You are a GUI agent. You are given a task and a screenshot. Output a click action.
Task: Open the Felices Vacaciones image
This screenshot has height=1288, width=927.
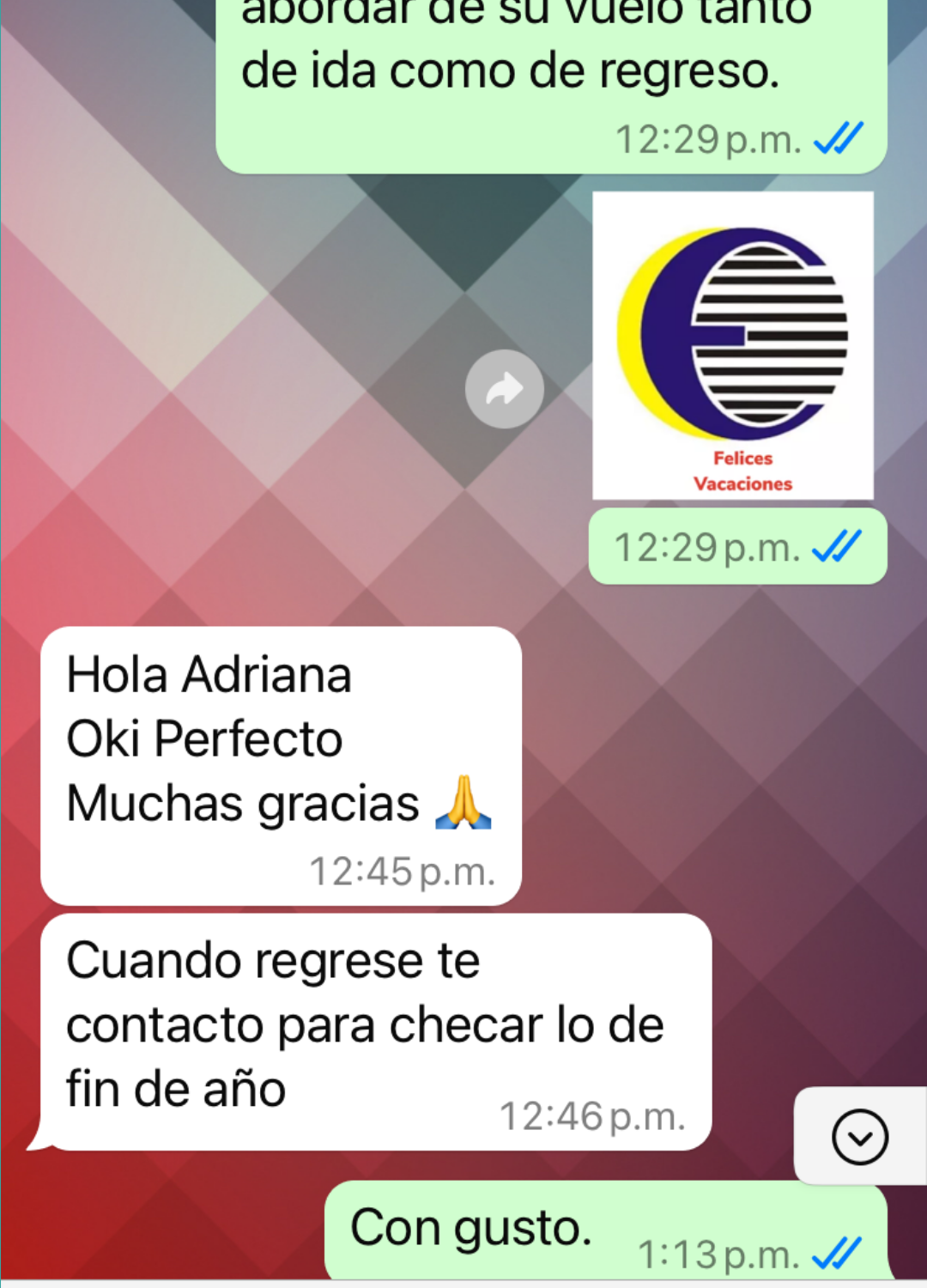pyautogui.click(x=733, y=345)
